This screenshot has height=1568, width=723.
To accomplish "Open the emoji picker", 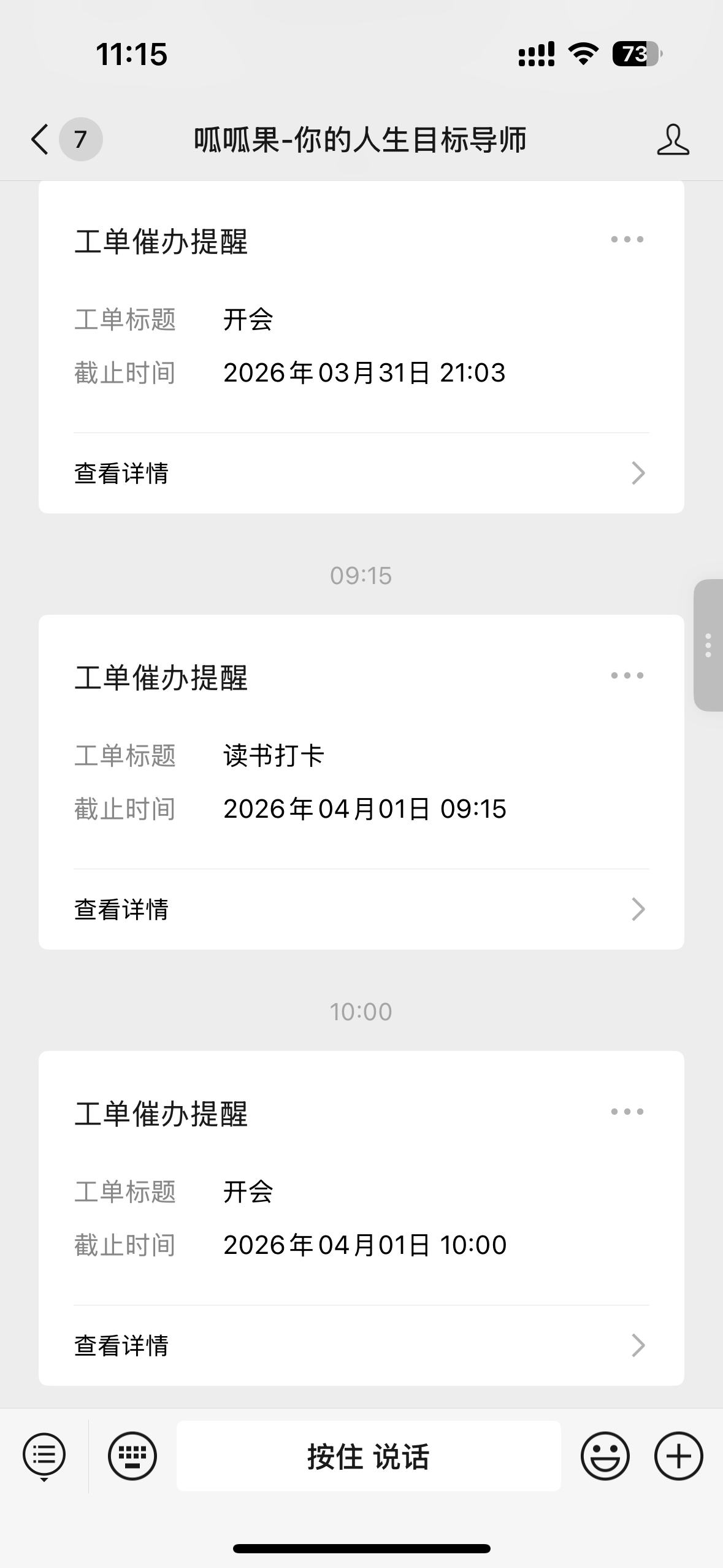I will coord(605,1455).
